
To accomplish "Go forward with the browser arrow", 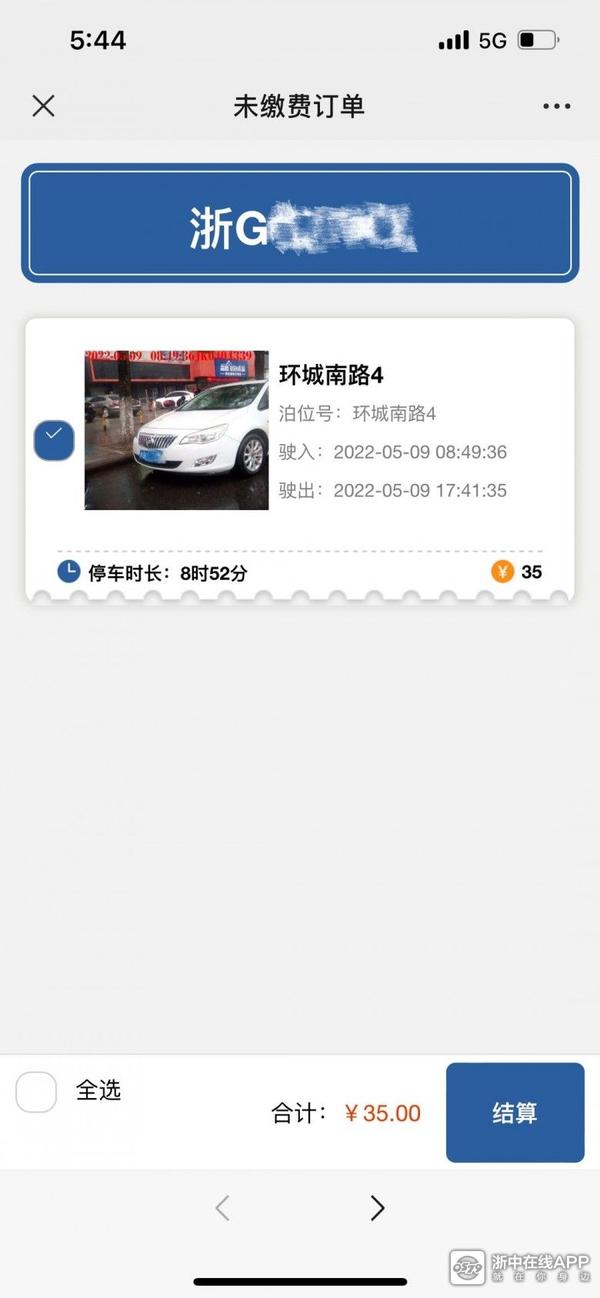I will (x=377, y=1208).
